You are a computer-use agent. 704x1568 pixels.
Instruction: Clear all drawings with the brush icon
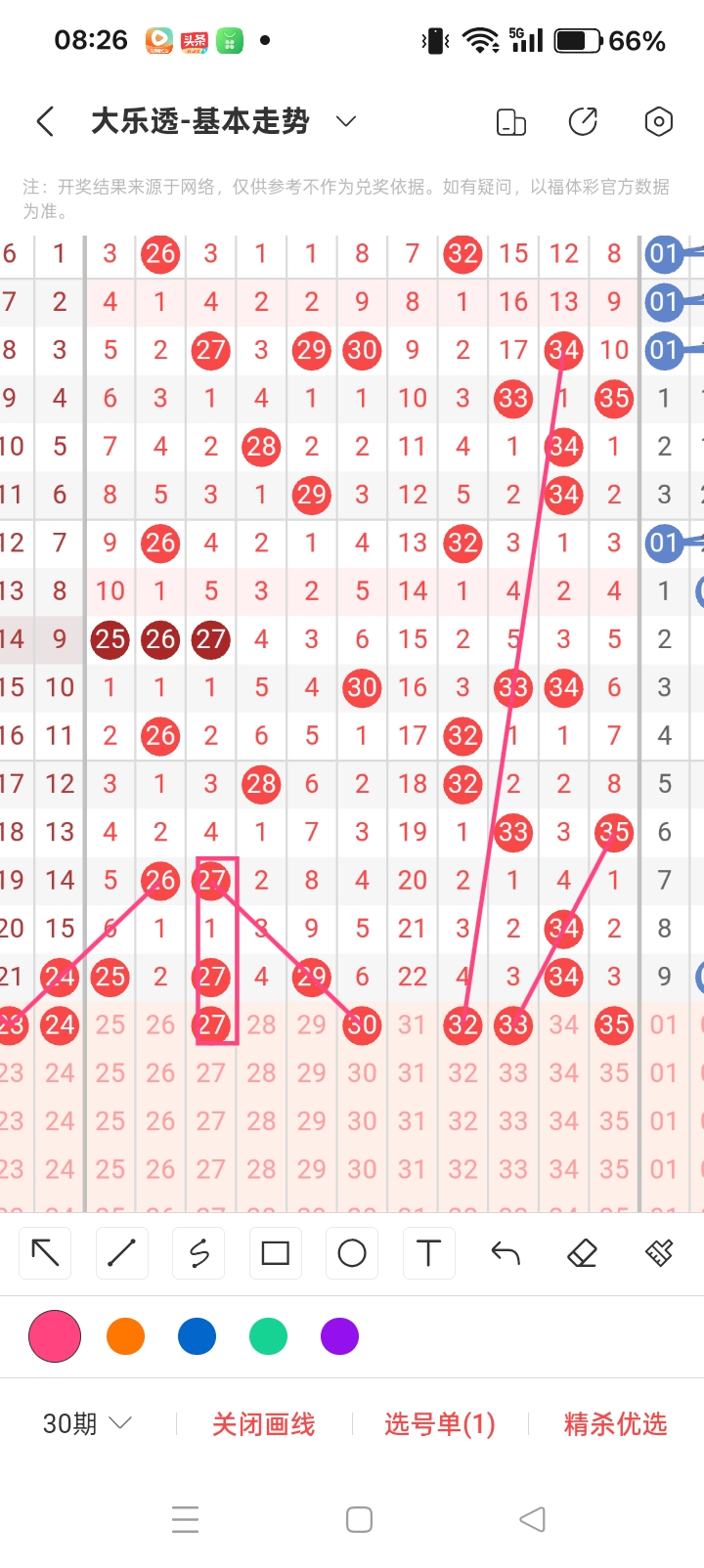click(x=659, y=1253)
